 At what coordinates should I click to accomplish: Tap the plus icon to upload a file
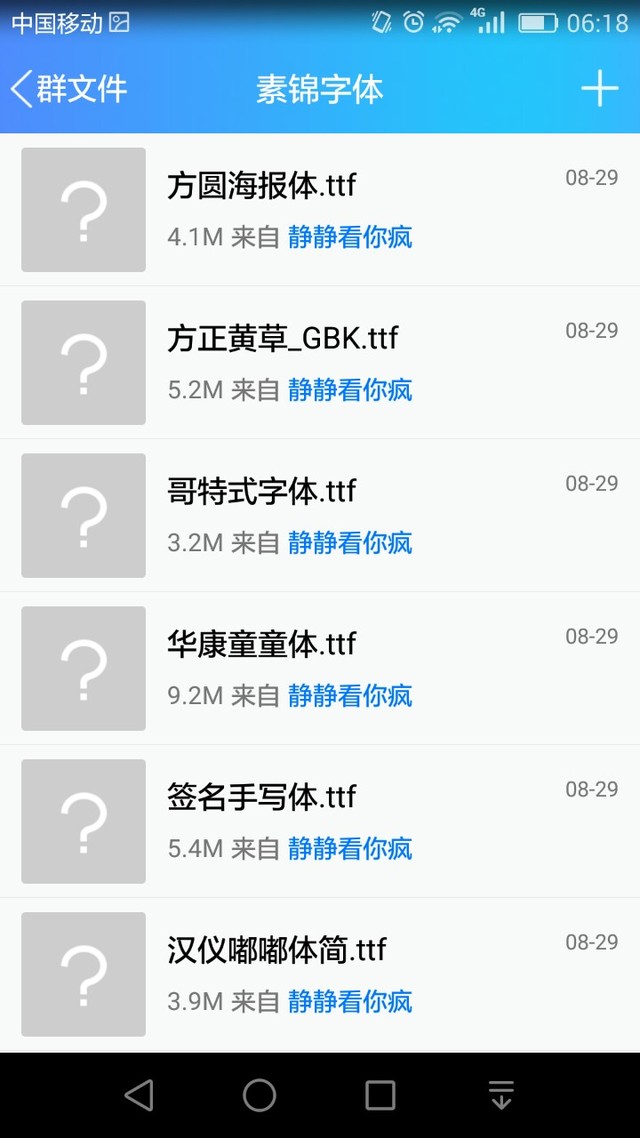pyautogui.click(x=599, y=89)
